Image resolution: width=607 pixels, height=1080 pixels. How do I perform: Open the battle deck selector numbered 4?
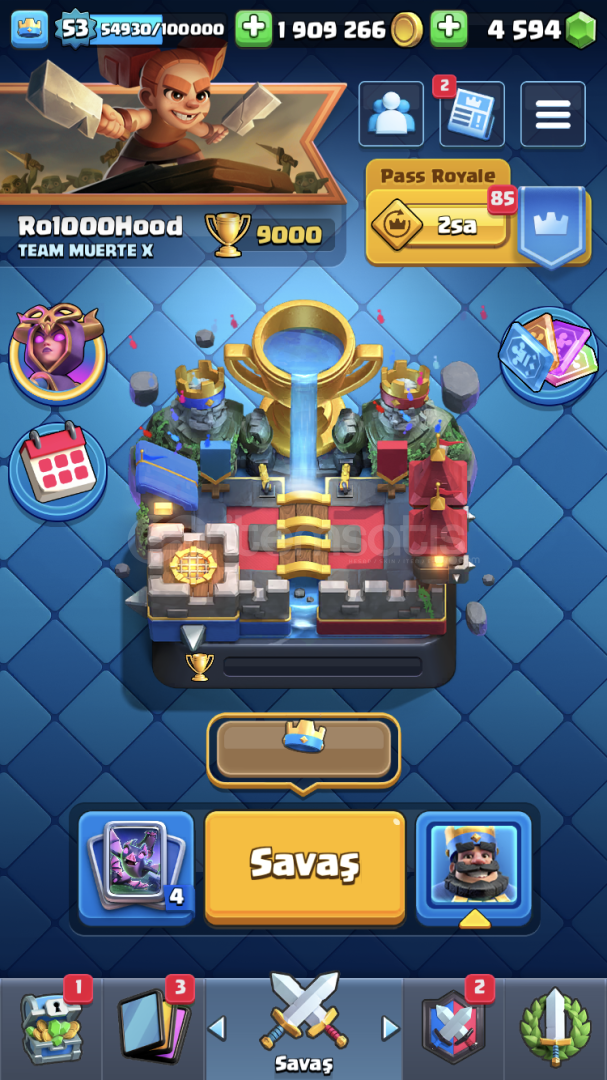(x=136, y=868)
